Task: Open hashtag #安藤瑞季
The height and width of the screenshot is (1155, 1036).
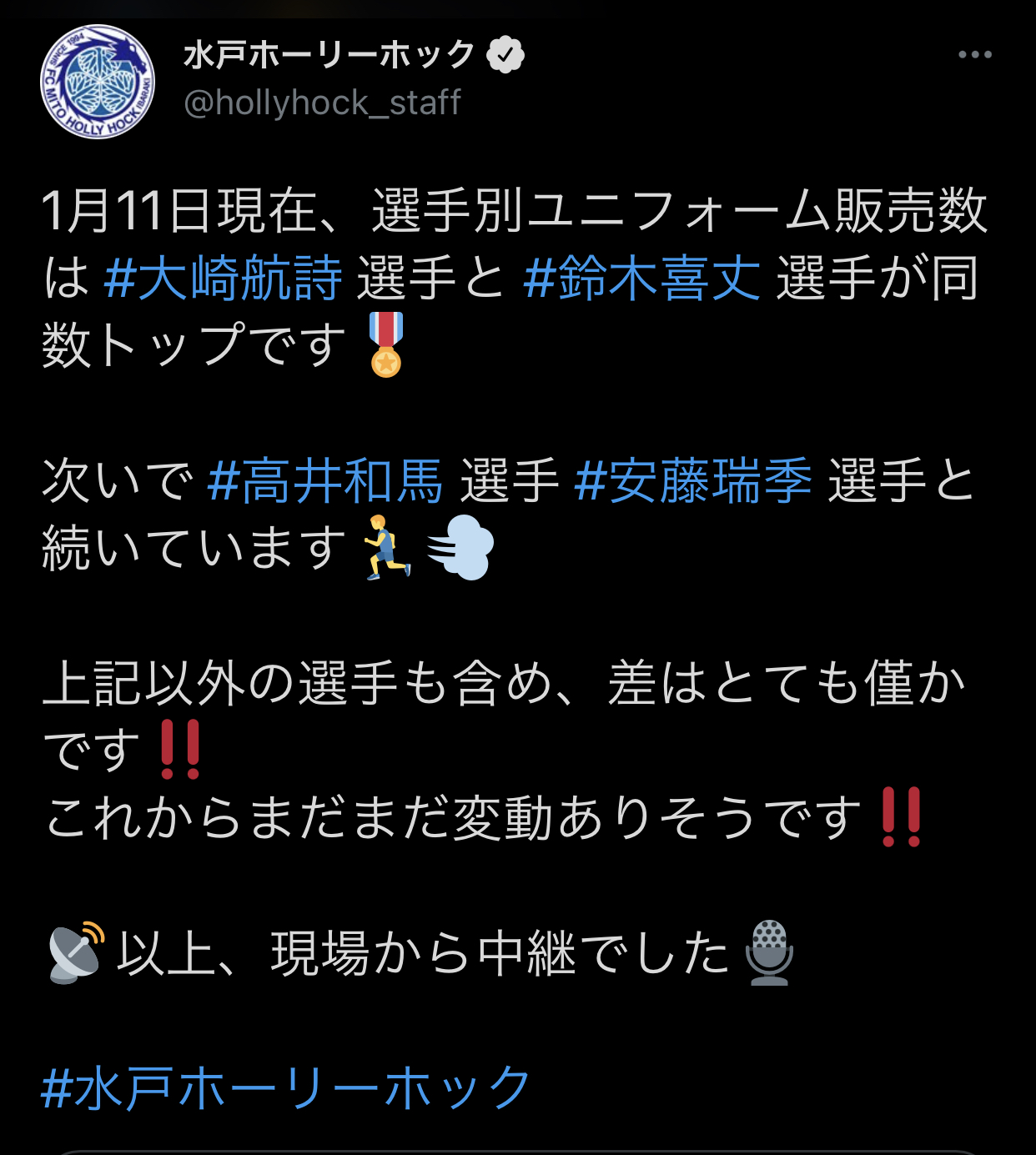Action: click(x=693, y=481)
